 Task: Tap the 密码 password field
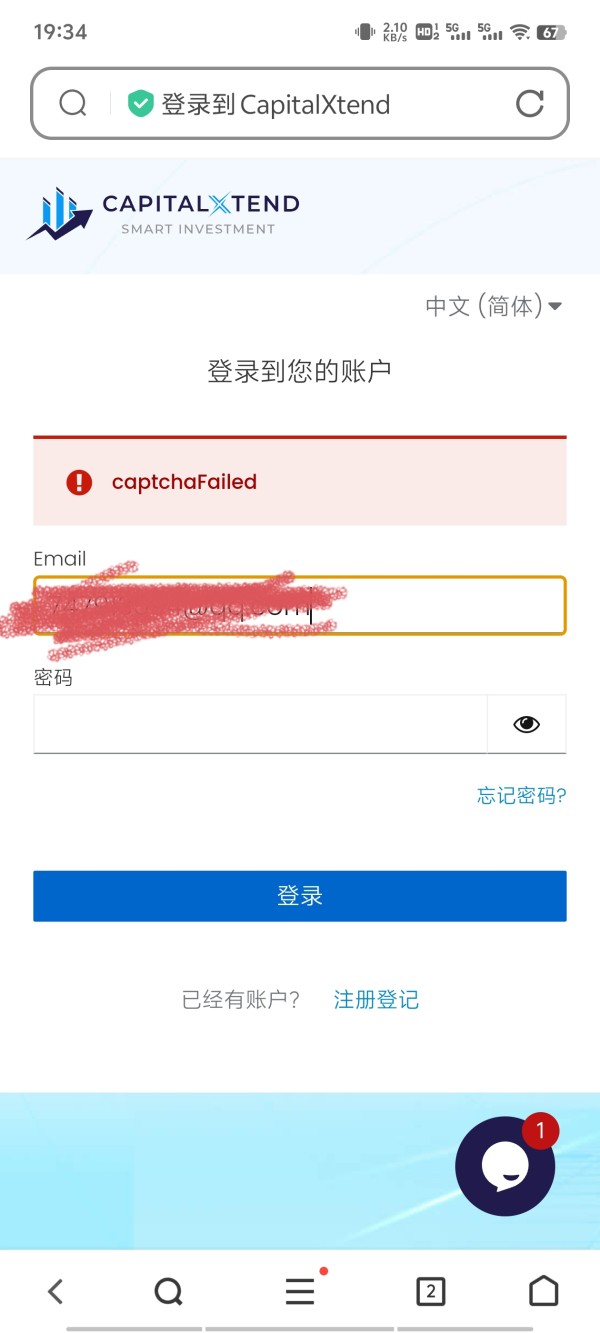tap(260, 724)
